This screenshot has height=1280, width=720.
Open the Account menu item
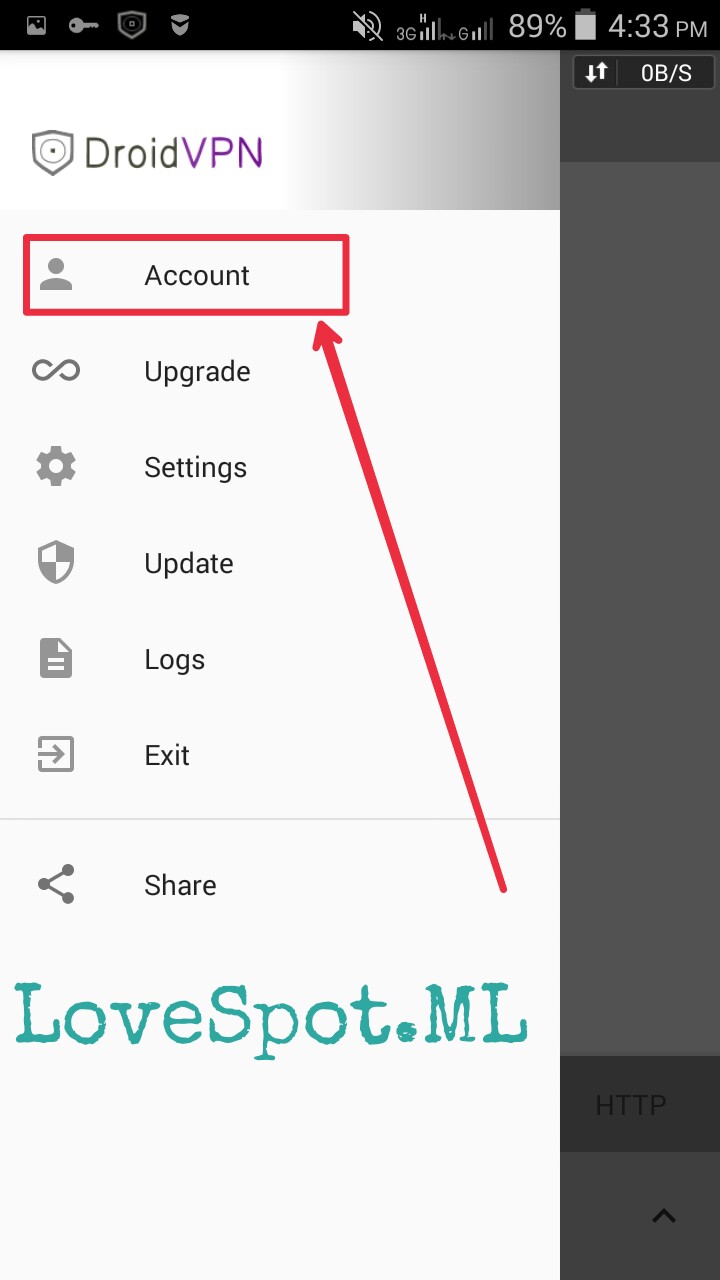coord(195,275)
